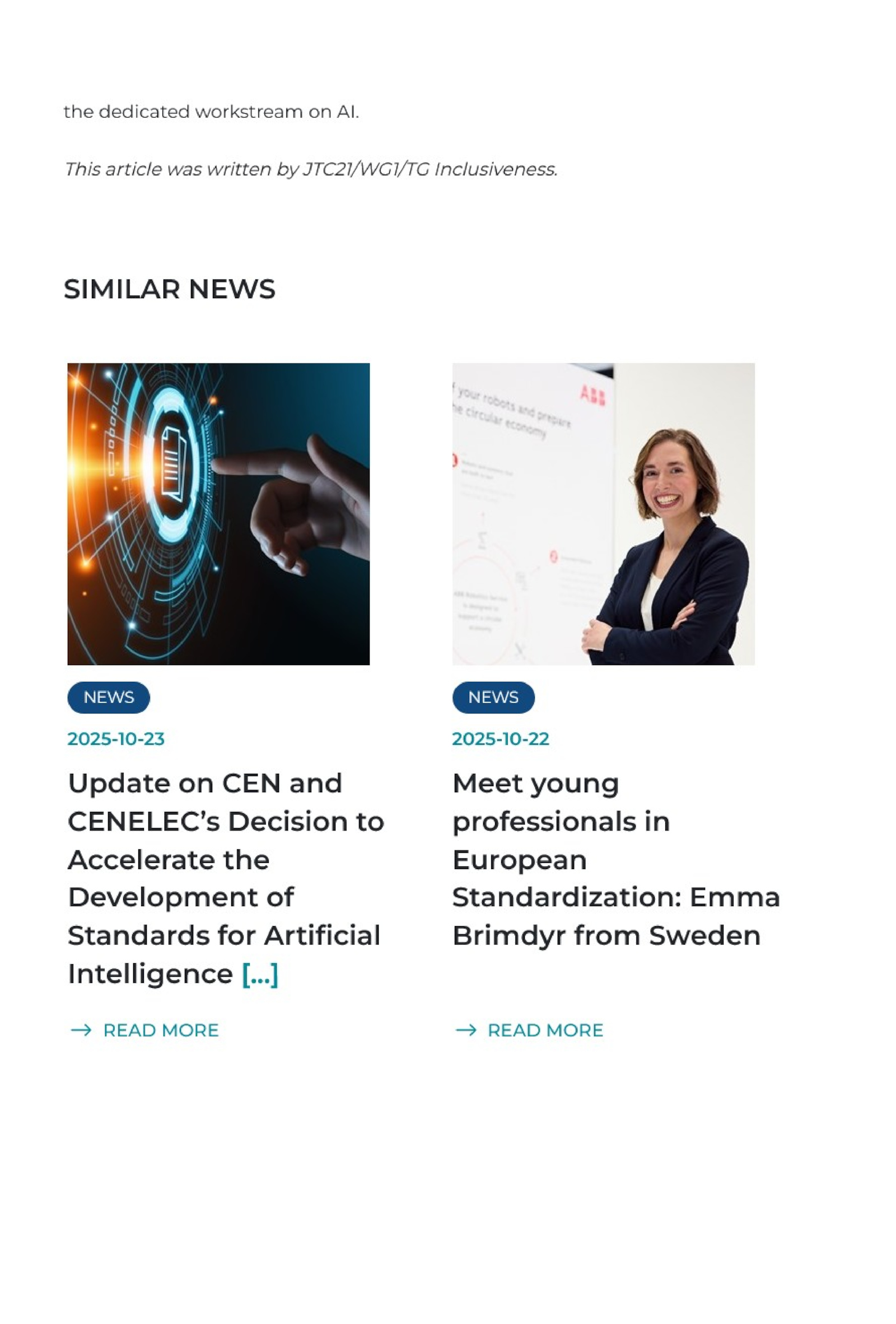Tap NEWS tag above the 2025-10-22 date
This screenshot has width=896, height=1324.
(493, 697)
